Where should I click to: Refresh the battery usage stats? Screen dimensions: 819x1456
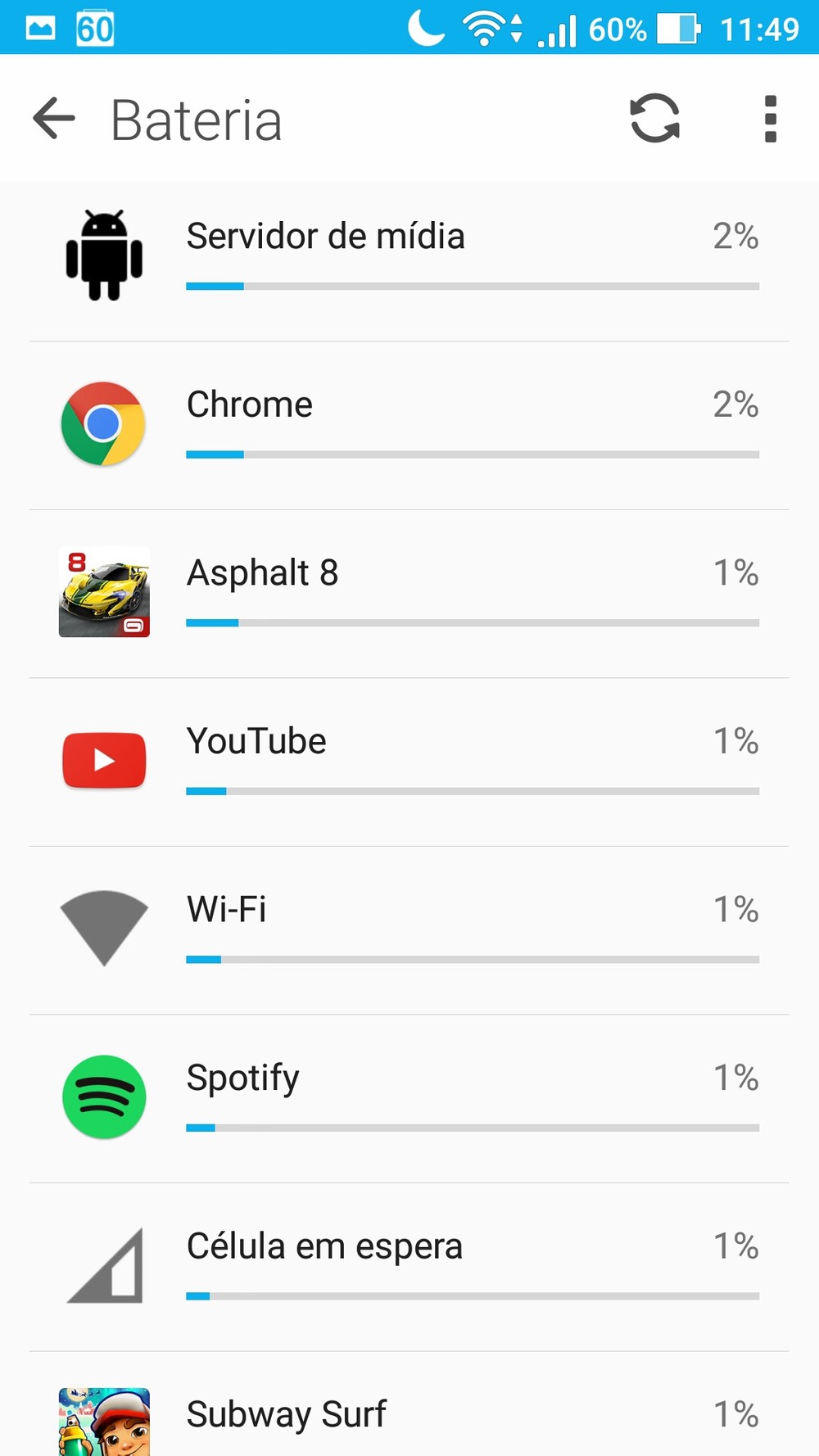[x=654, y=119]
